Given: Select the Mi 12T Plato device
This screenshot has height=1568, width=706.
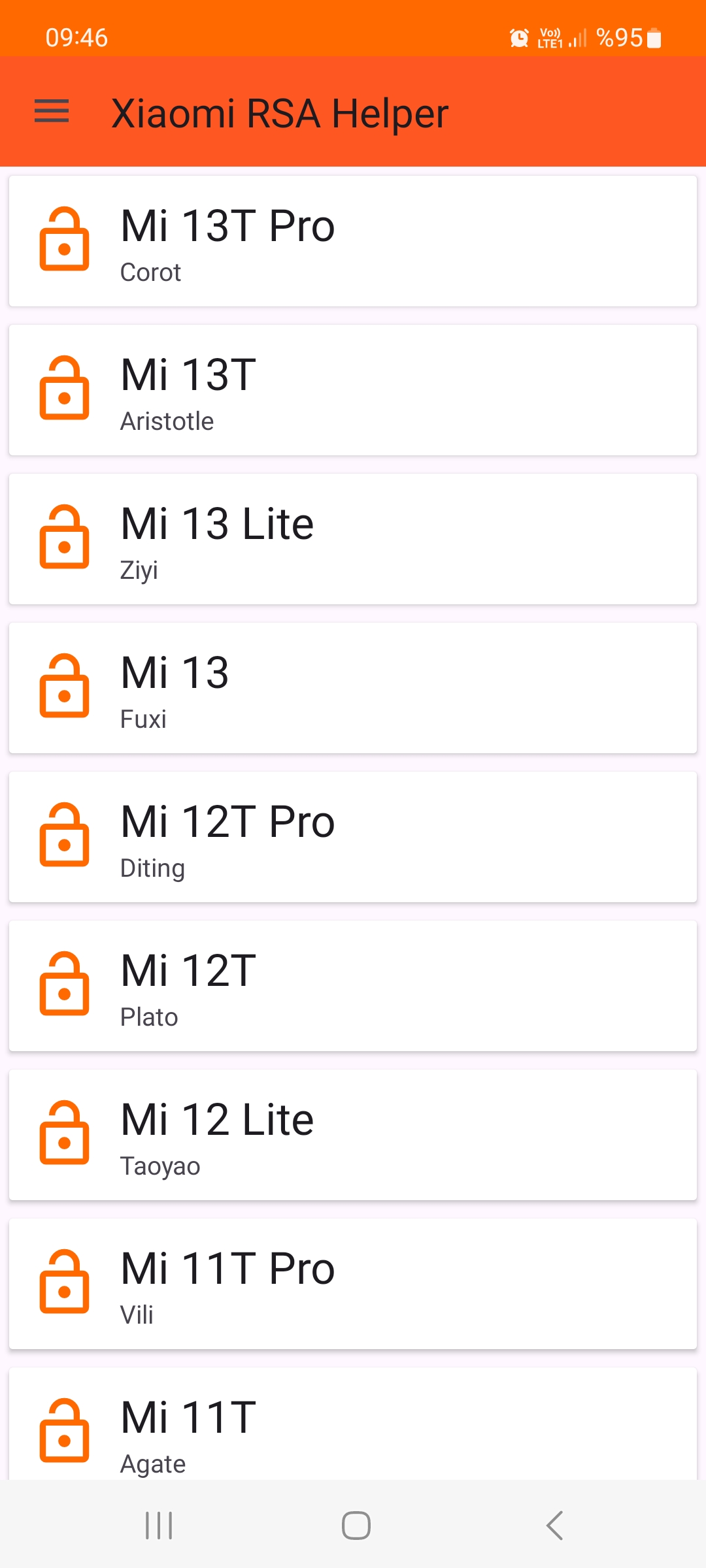Looking at the screenshot, I should point(353,986).
